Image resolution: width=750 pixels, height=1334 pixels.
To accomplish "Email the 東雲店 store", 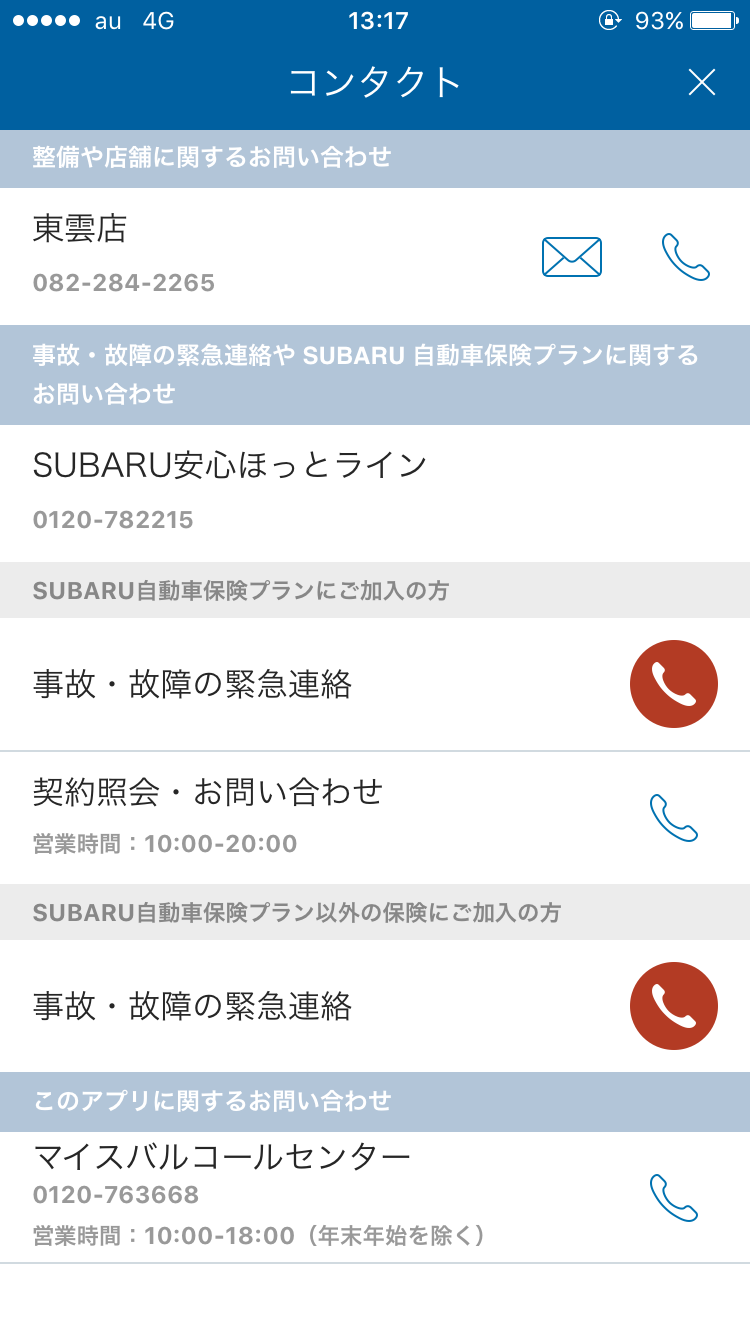I will [x=572, y=257].
